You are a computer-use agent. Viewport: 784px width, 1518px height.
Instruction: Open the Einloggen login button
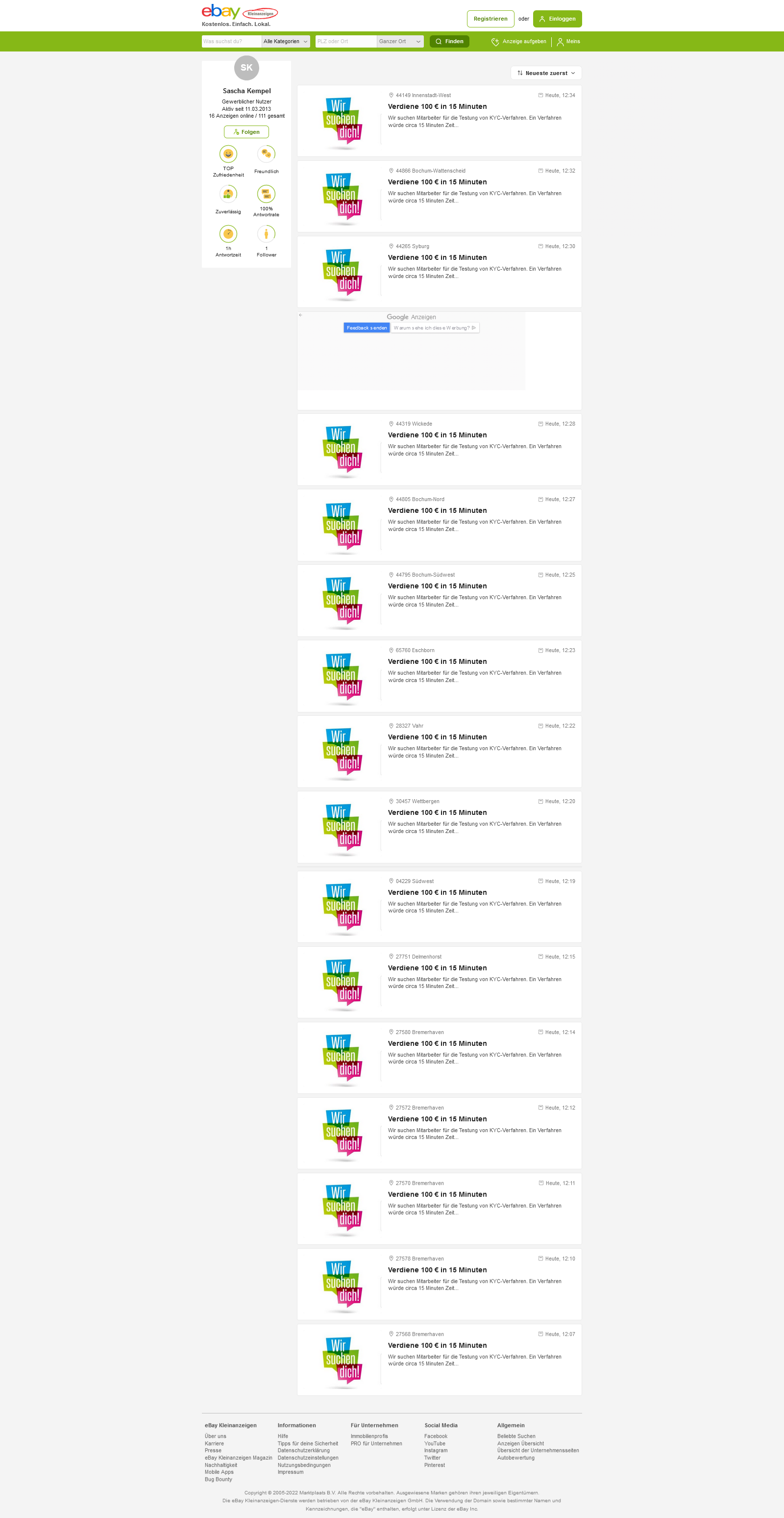(x=557, y=19)
